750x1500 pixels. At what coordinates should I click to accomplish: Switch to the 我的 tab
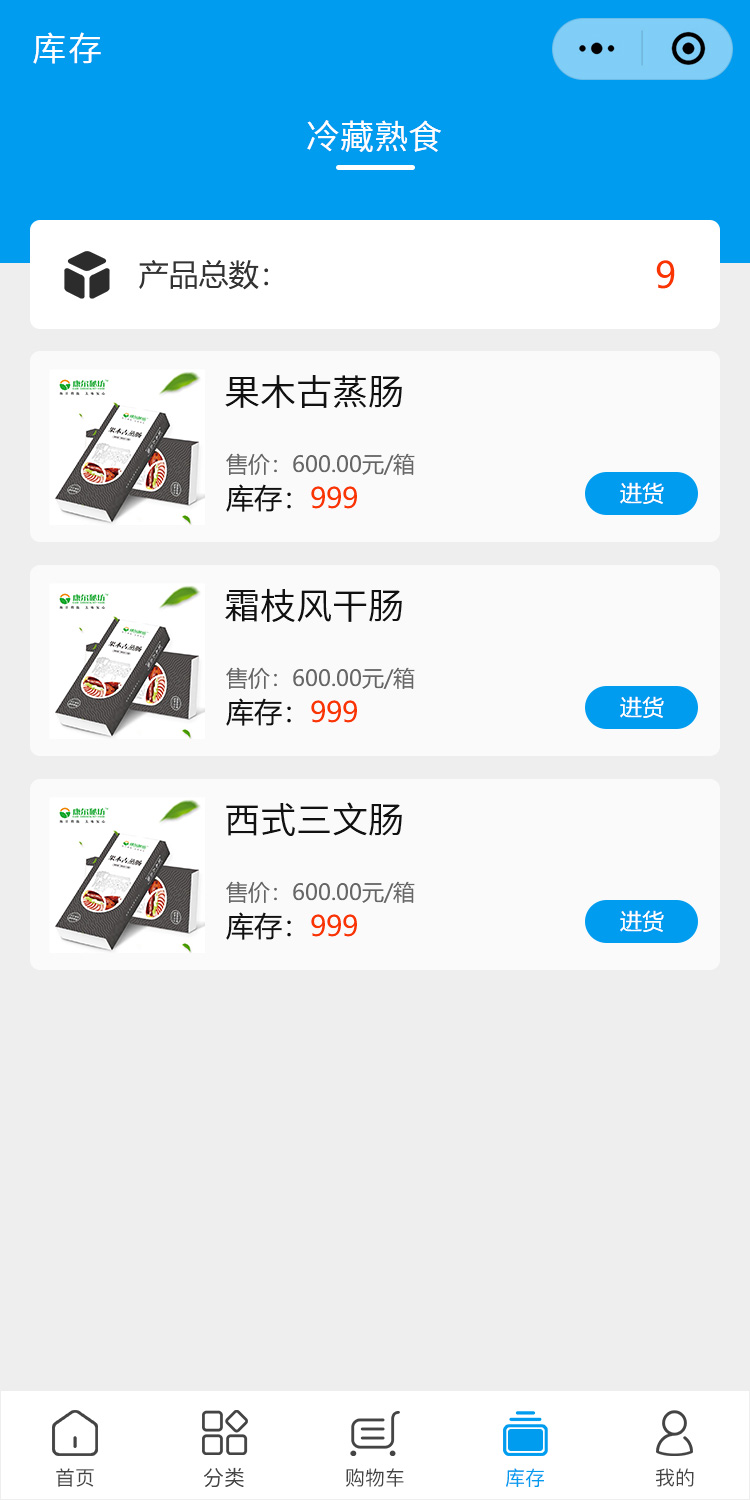tap(674, 1447)
